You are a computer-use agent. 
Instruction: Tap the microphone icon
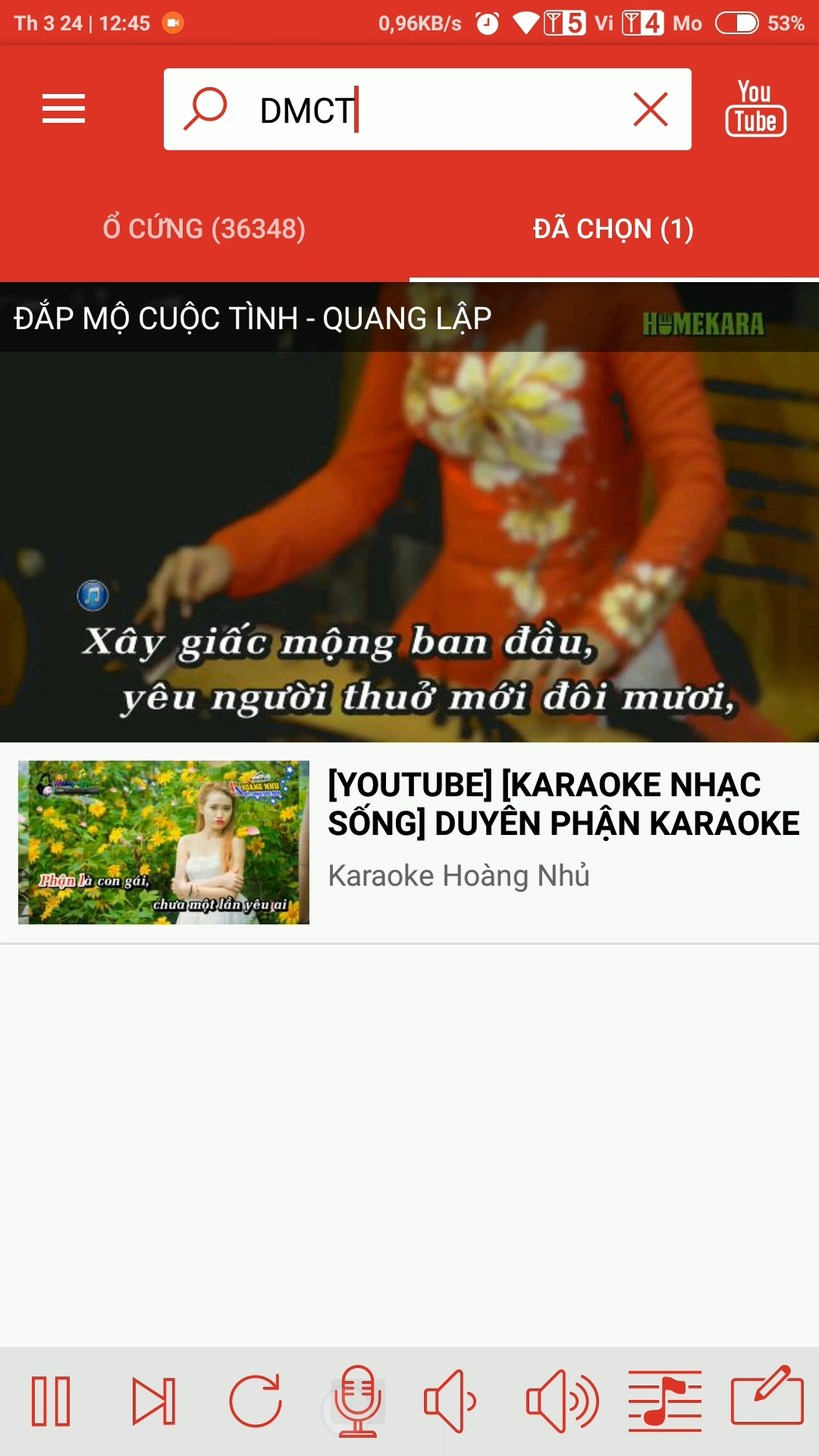coord(357,1401)
